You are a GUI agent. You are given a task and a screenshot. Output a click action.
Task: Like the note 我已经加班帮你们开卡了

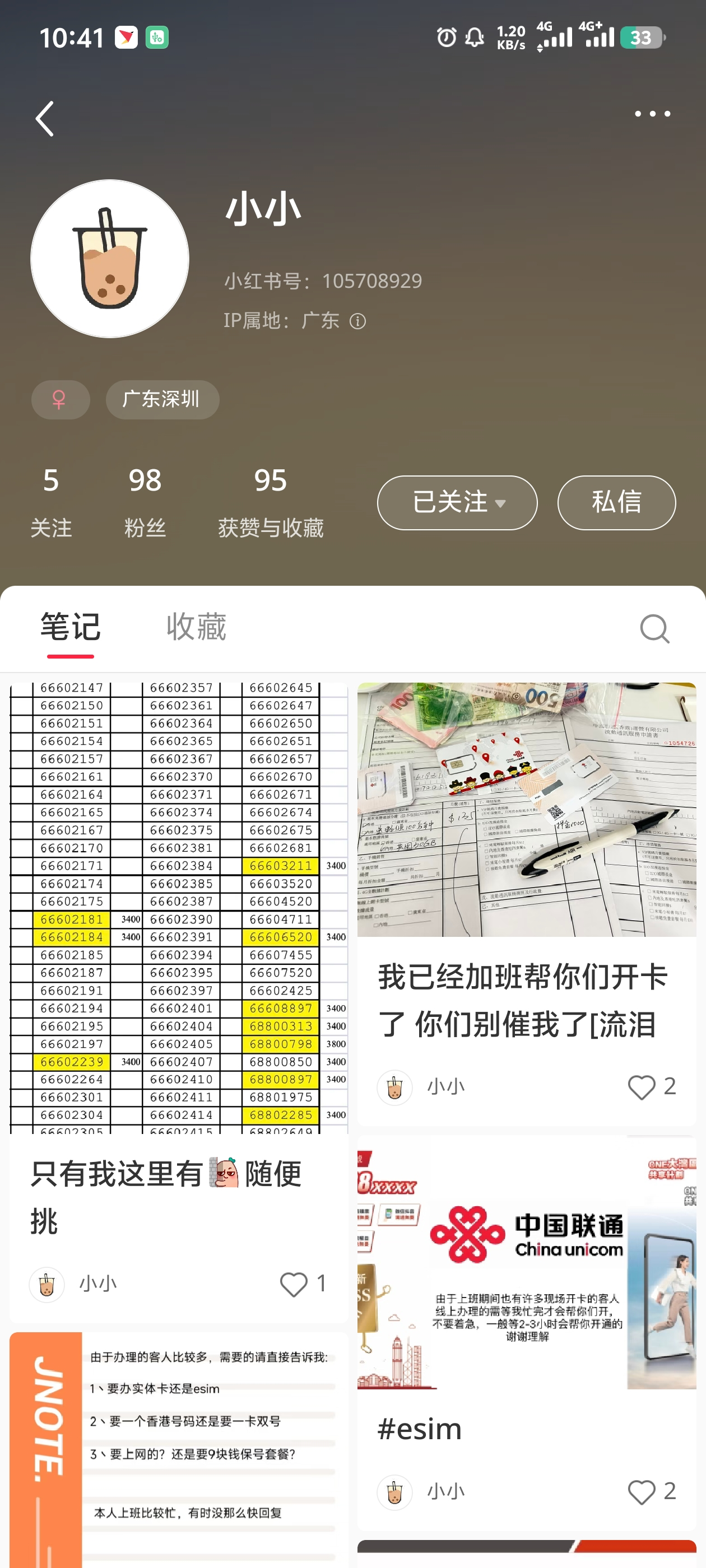[x=642, y=1086]
